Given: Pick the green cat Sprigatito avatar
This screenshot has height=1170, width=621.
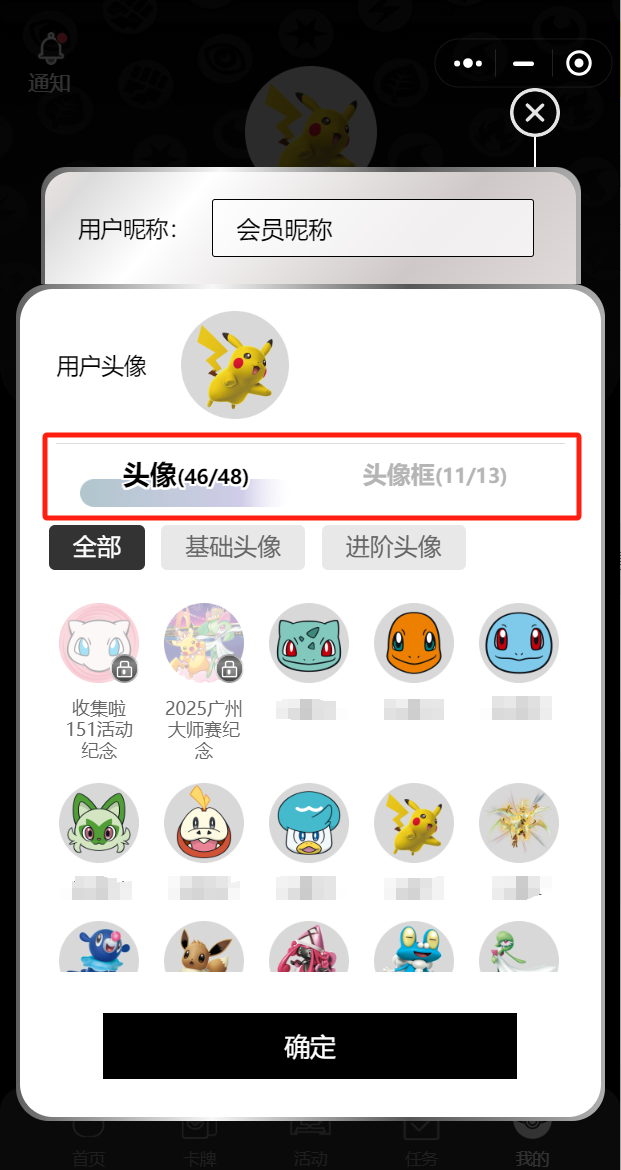Looking at the screenshot, I should (99, 823).
